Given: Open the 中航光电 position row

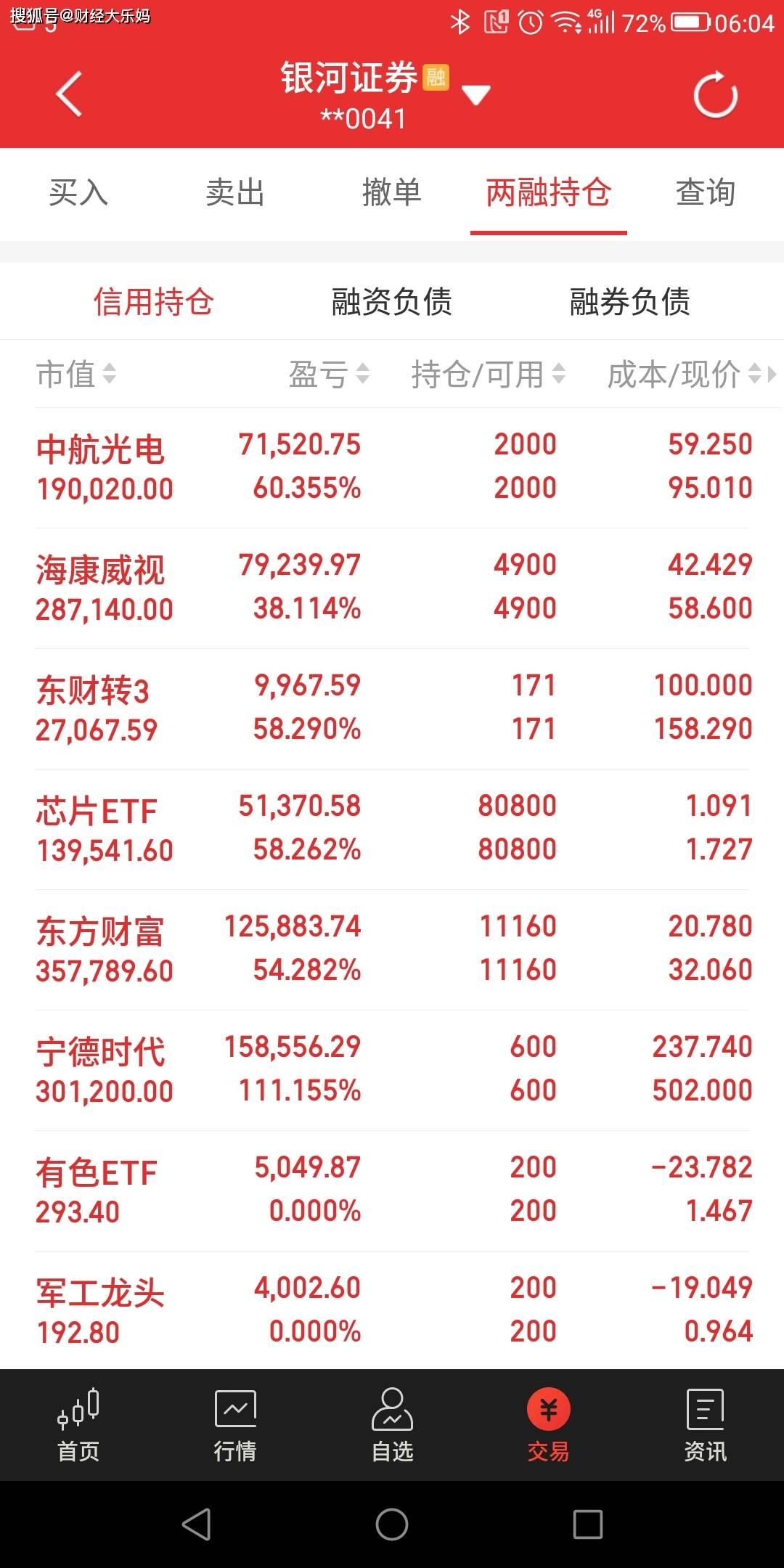Looking at the screenshot, I should click(392, 467).
